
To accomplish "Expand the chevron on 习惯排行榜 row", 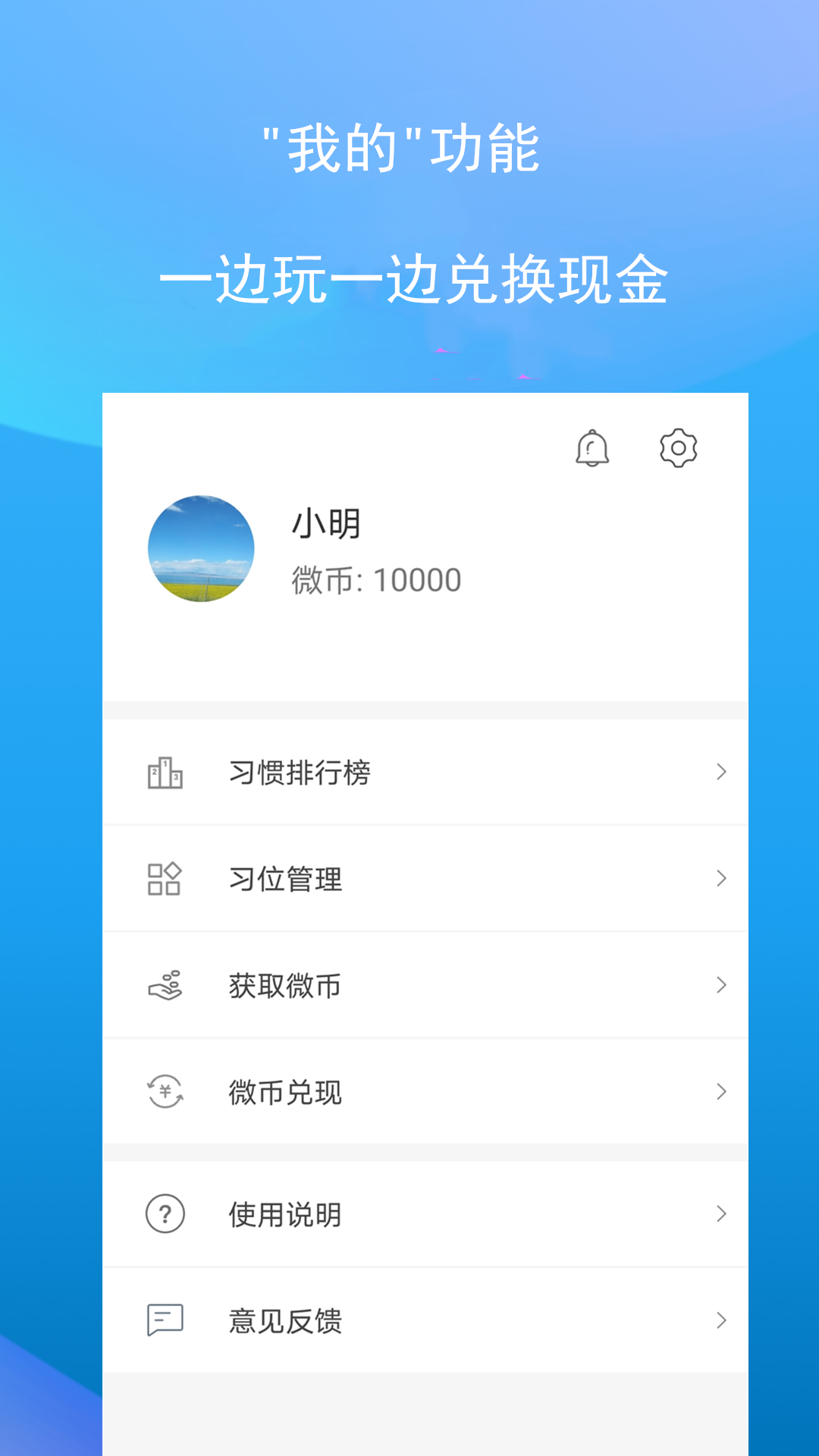I will [720, 773].
